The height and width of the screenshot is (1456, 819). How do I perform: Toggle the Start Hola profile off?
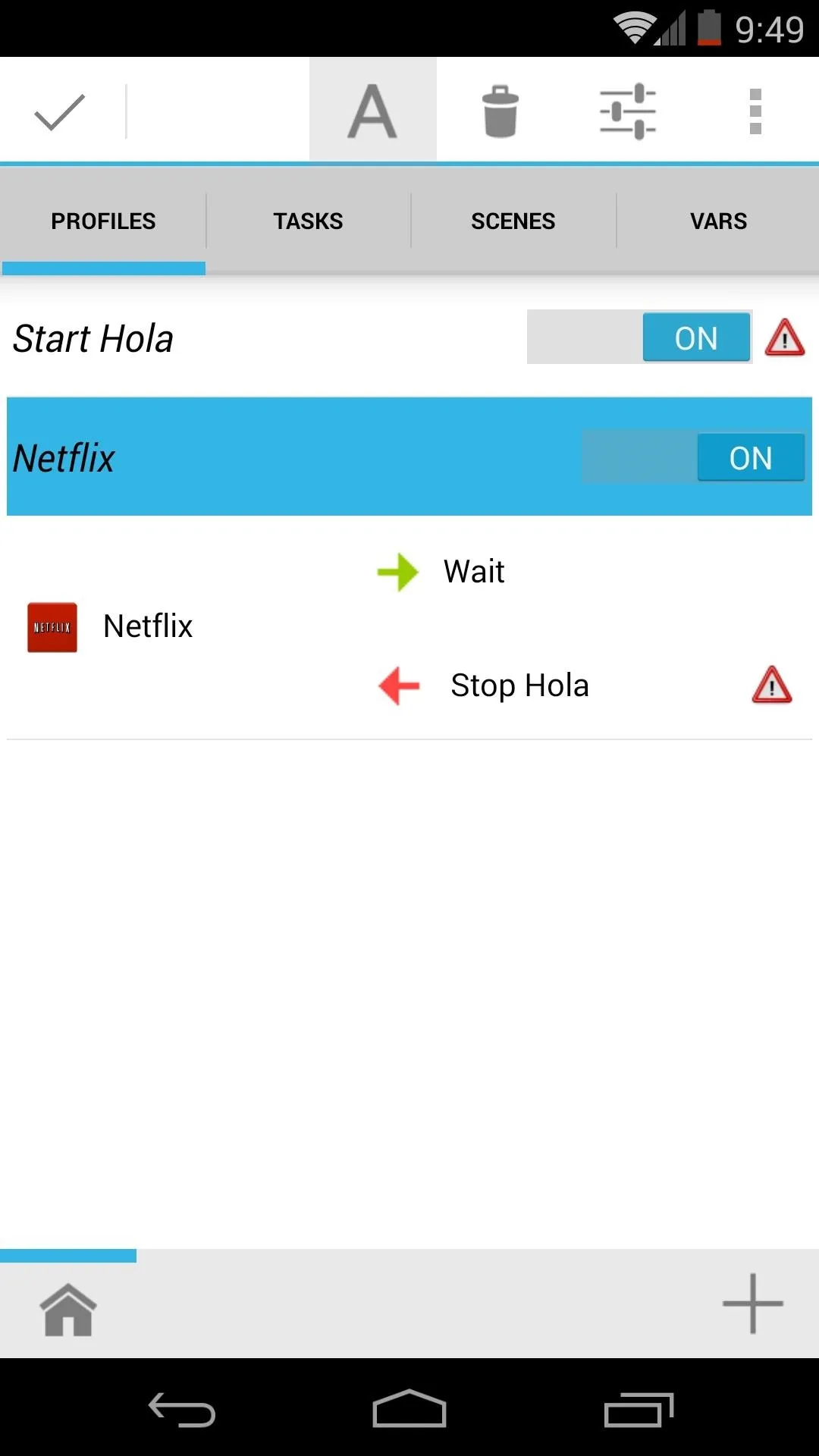(639, 337)
